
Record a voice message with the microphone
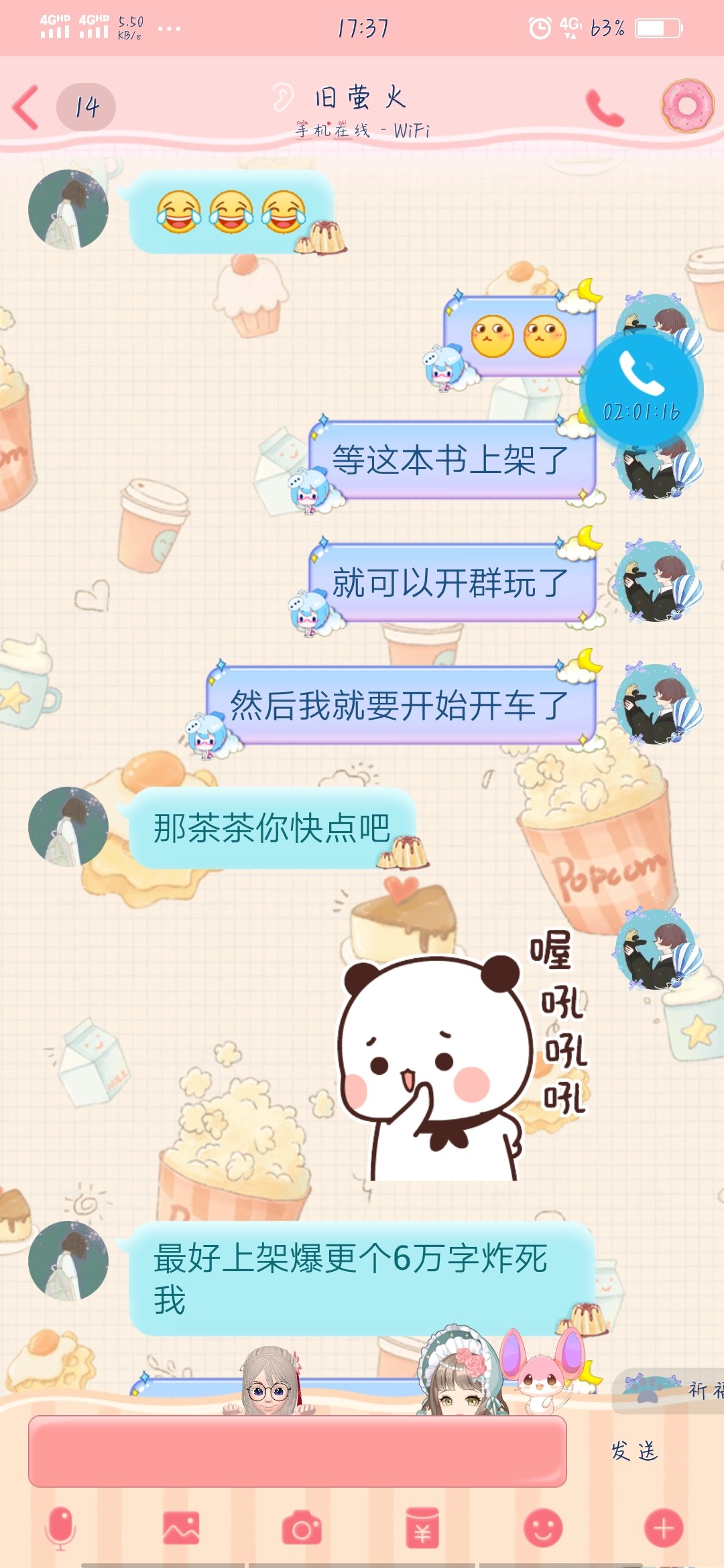click(x=60, y=1528)
